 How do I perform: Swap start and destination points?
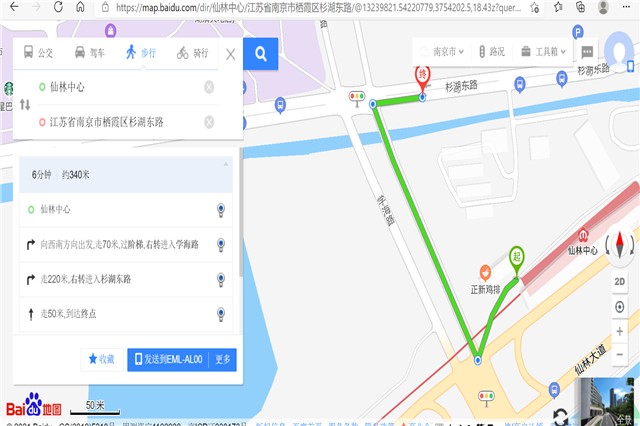coord(24,104)
